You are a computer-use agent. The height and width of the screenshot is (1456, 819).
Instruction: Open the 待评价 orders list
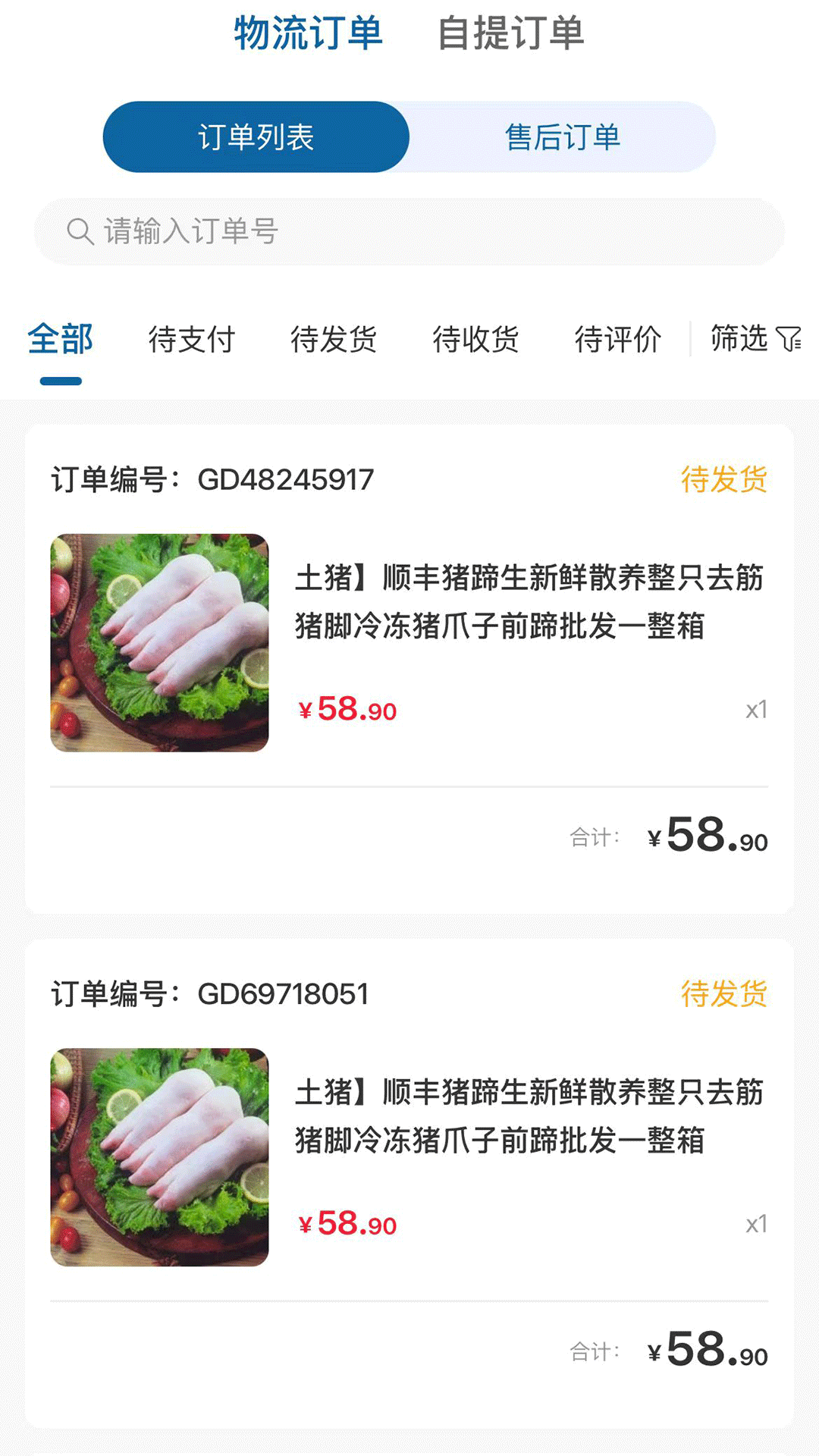click(x=618, y=339)
